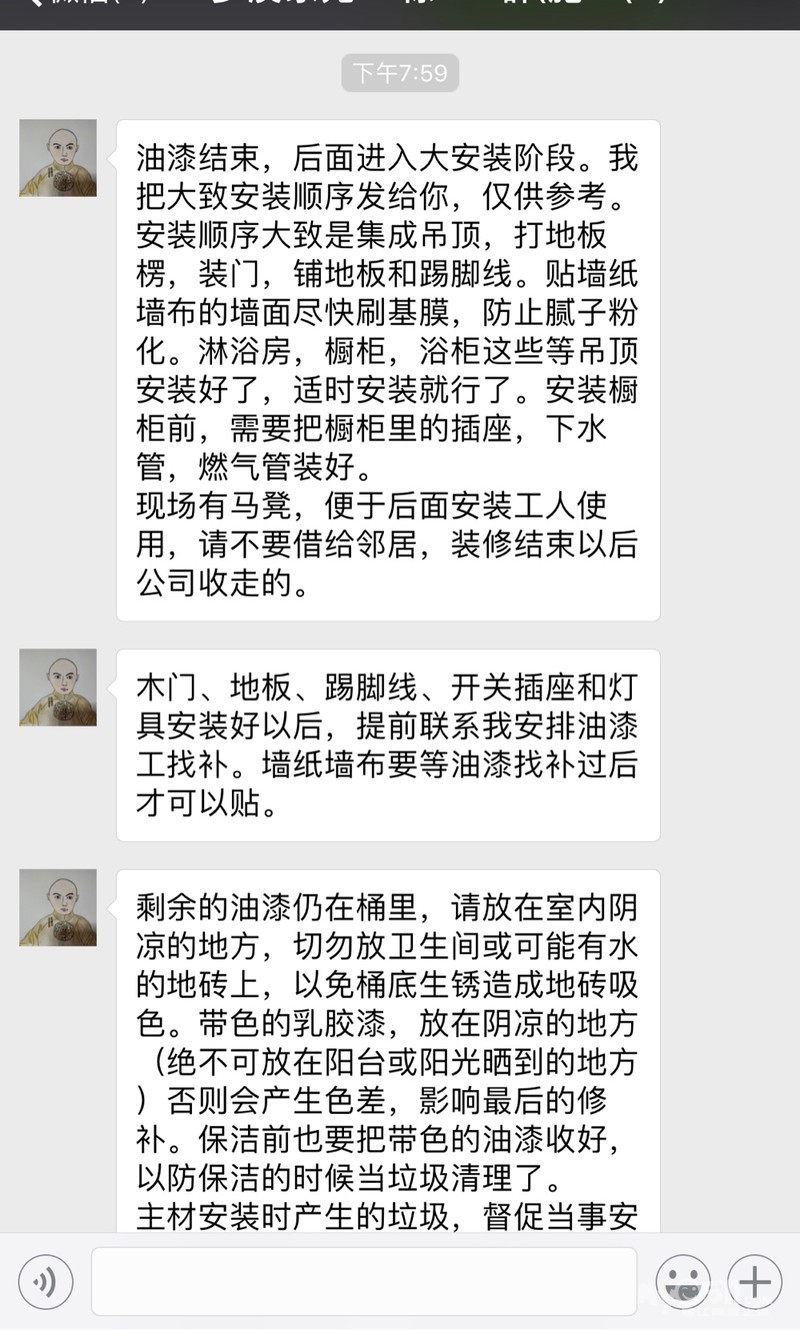Open sender's avatar beside 木门、地板 message

[x=58, y=687]
